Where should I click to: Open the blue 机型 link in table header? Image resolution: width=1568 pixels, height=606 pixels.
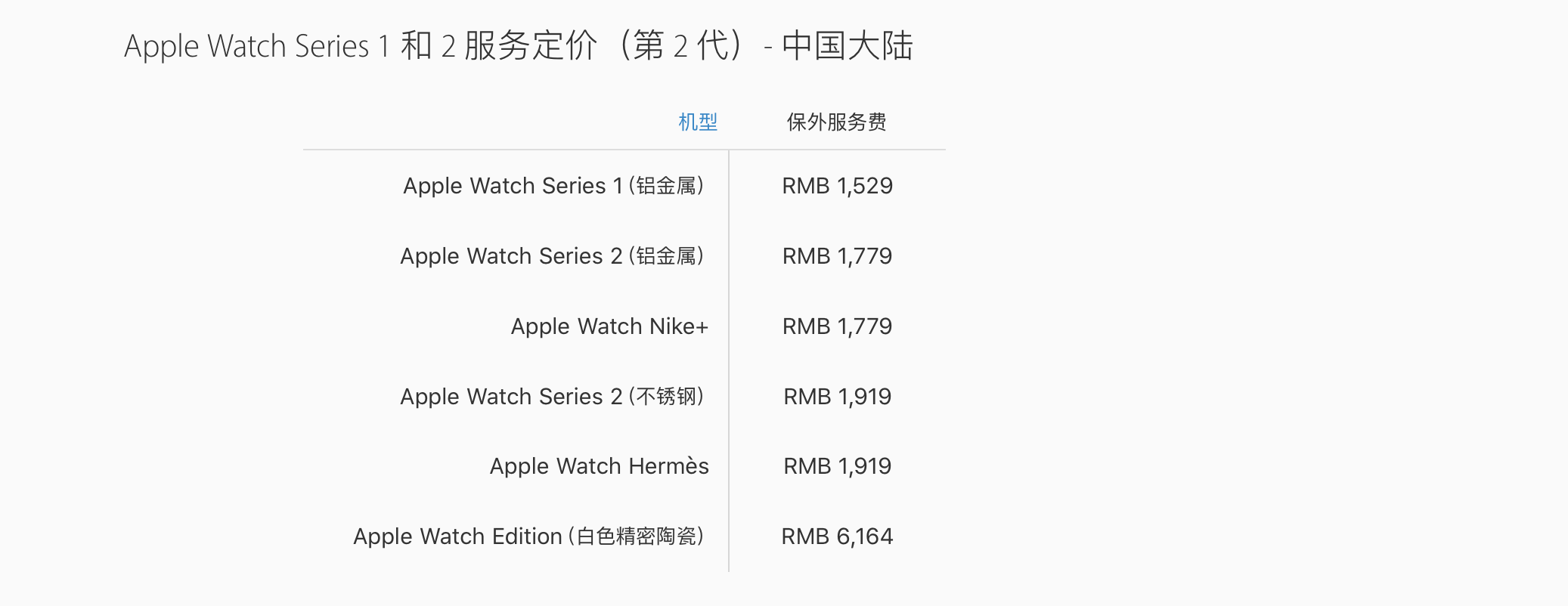pos(698,122)
